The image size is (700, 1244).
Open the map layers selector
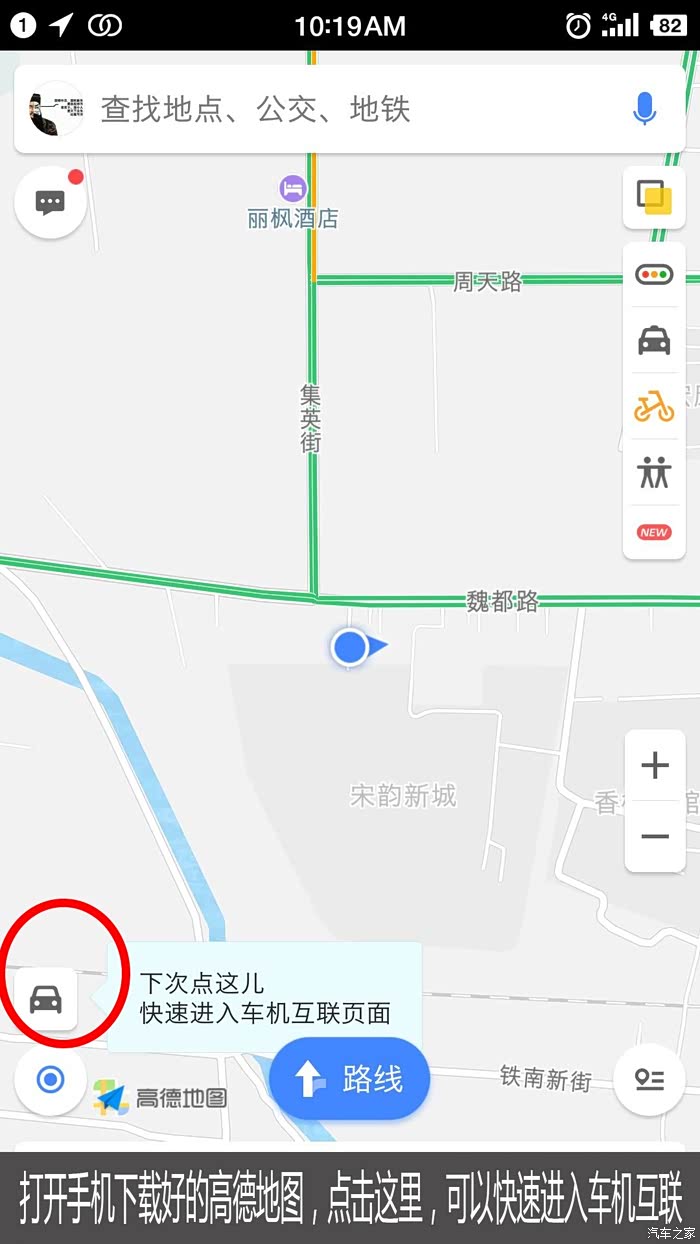654,197
